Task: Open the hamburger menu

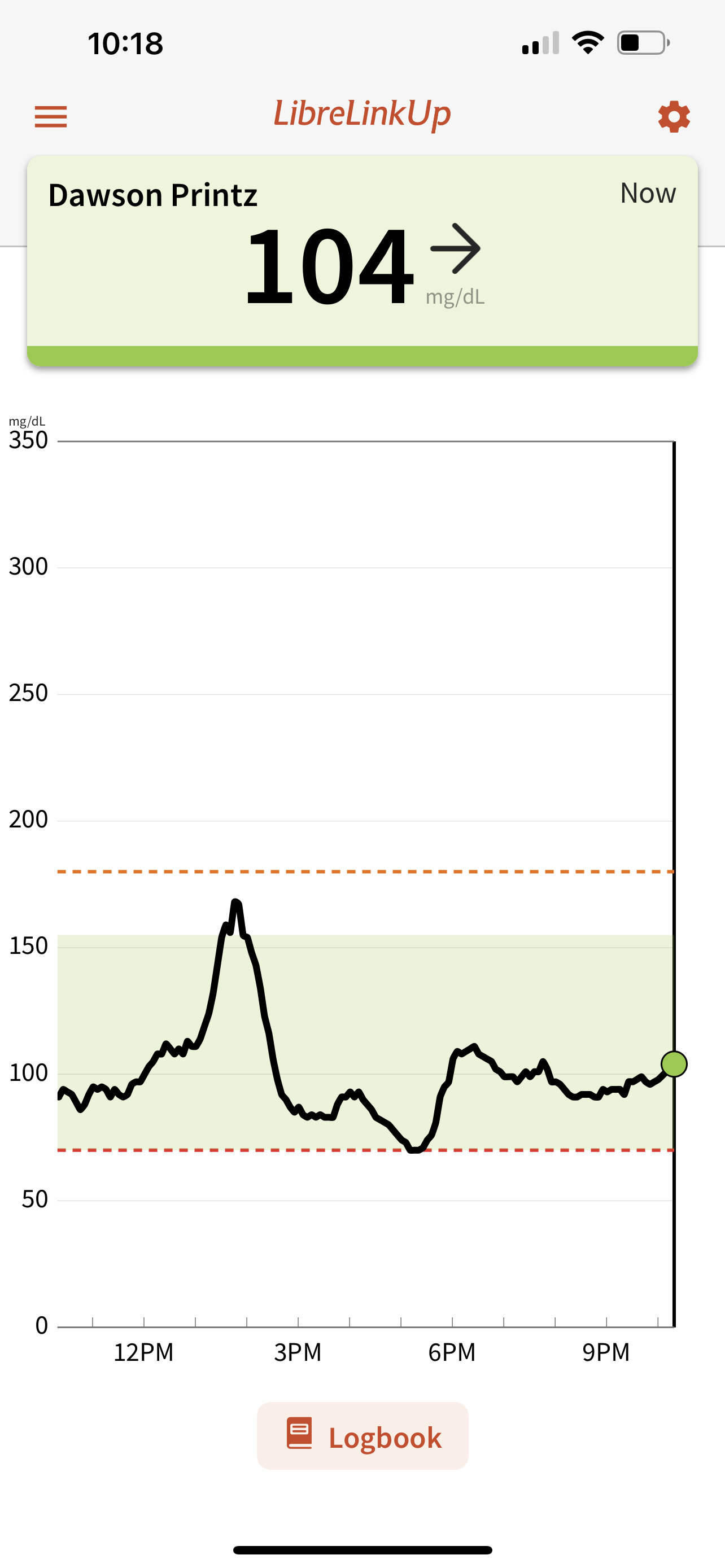Action: tap(50, 116)
